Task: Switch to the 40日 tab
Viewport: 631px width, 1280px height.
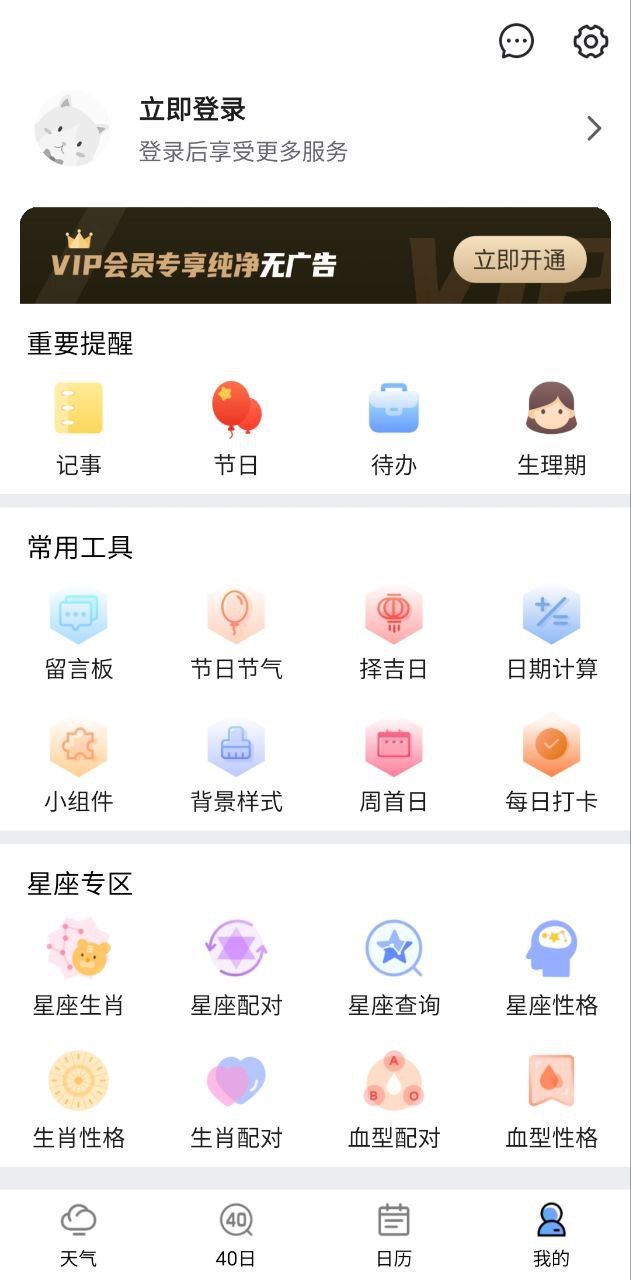Action: [x=236, y=1235]
